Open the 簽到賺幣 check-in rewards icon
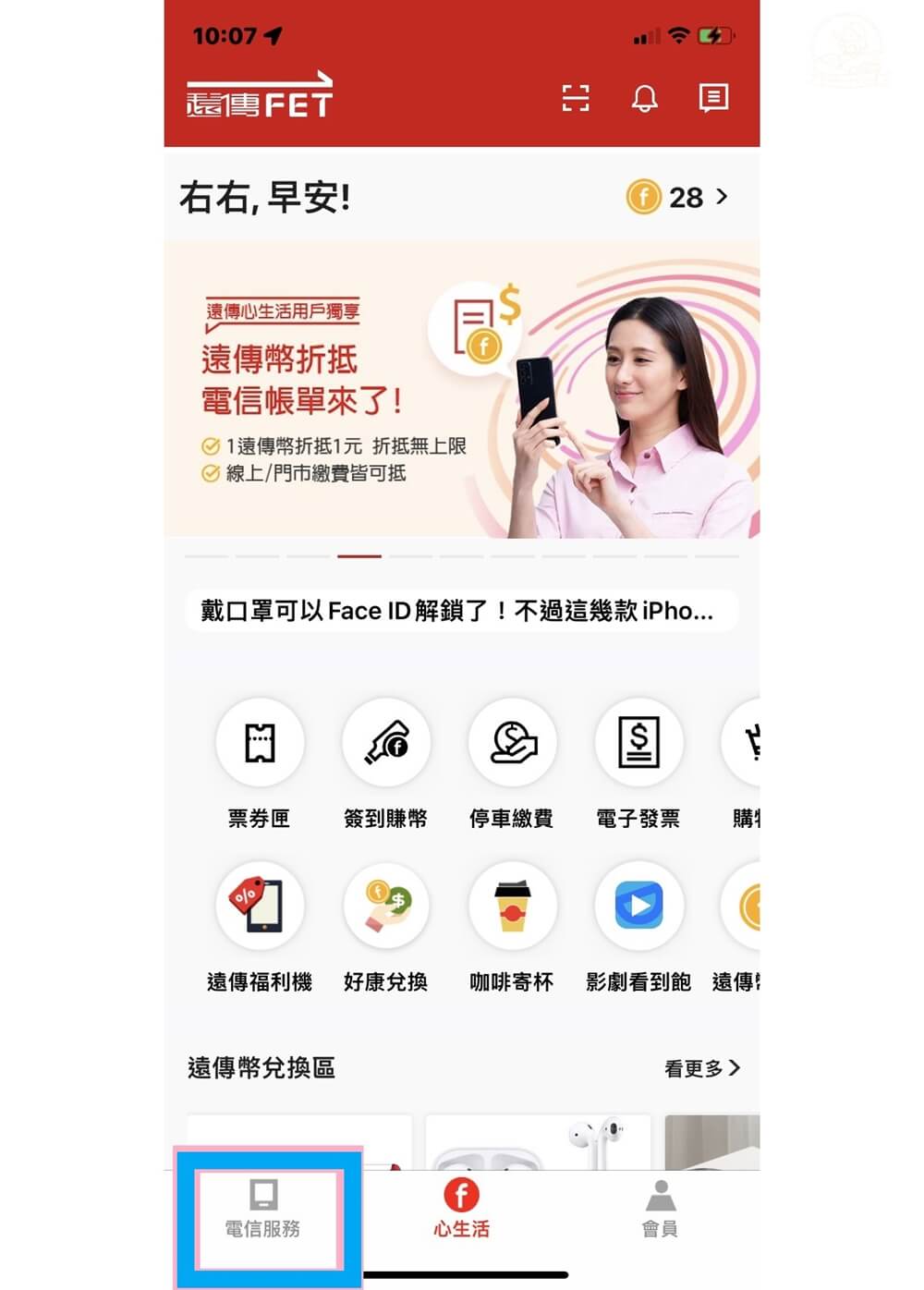This screenshot has height=1290, width=924. pos(386,743)
